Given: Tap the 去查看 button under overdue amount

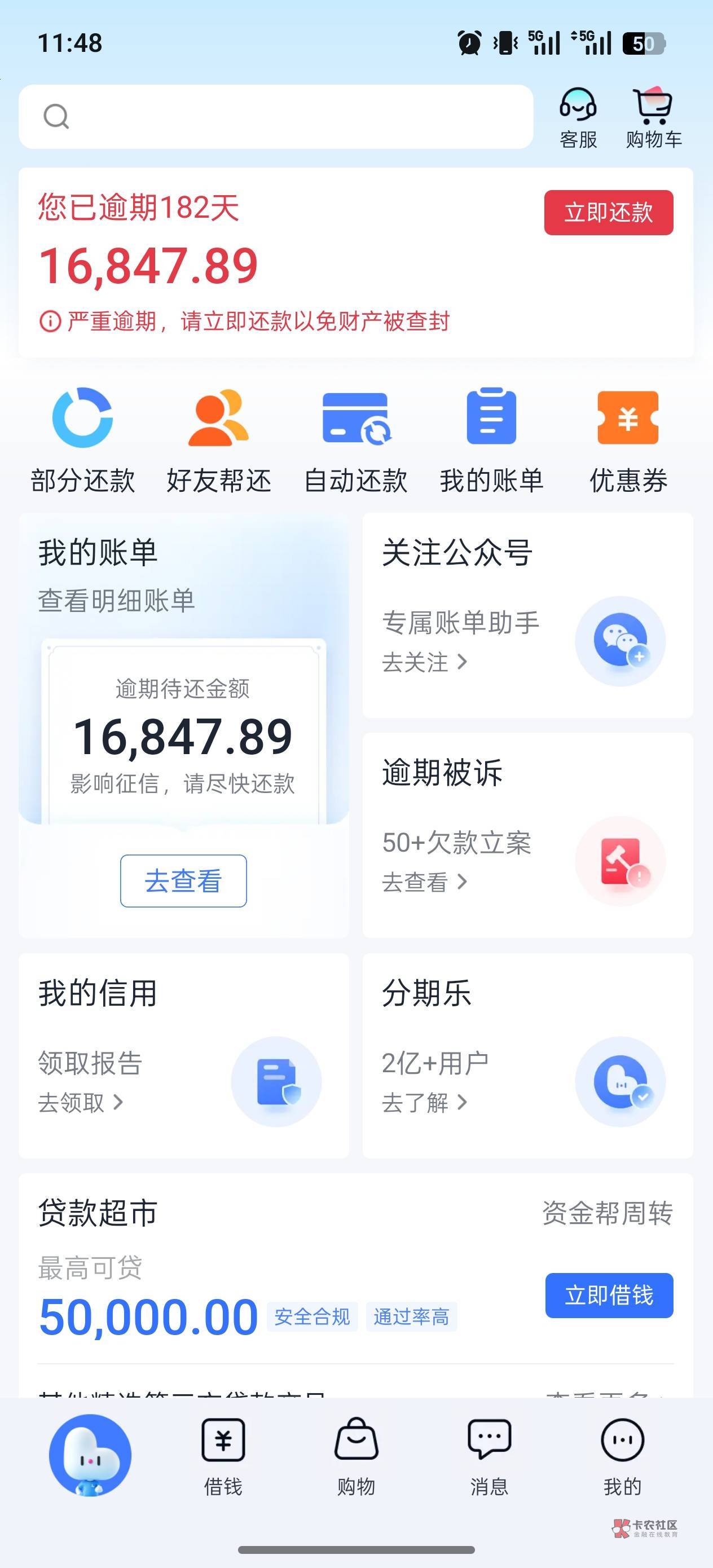Looking at the screenshot, I should pos(183,881).
